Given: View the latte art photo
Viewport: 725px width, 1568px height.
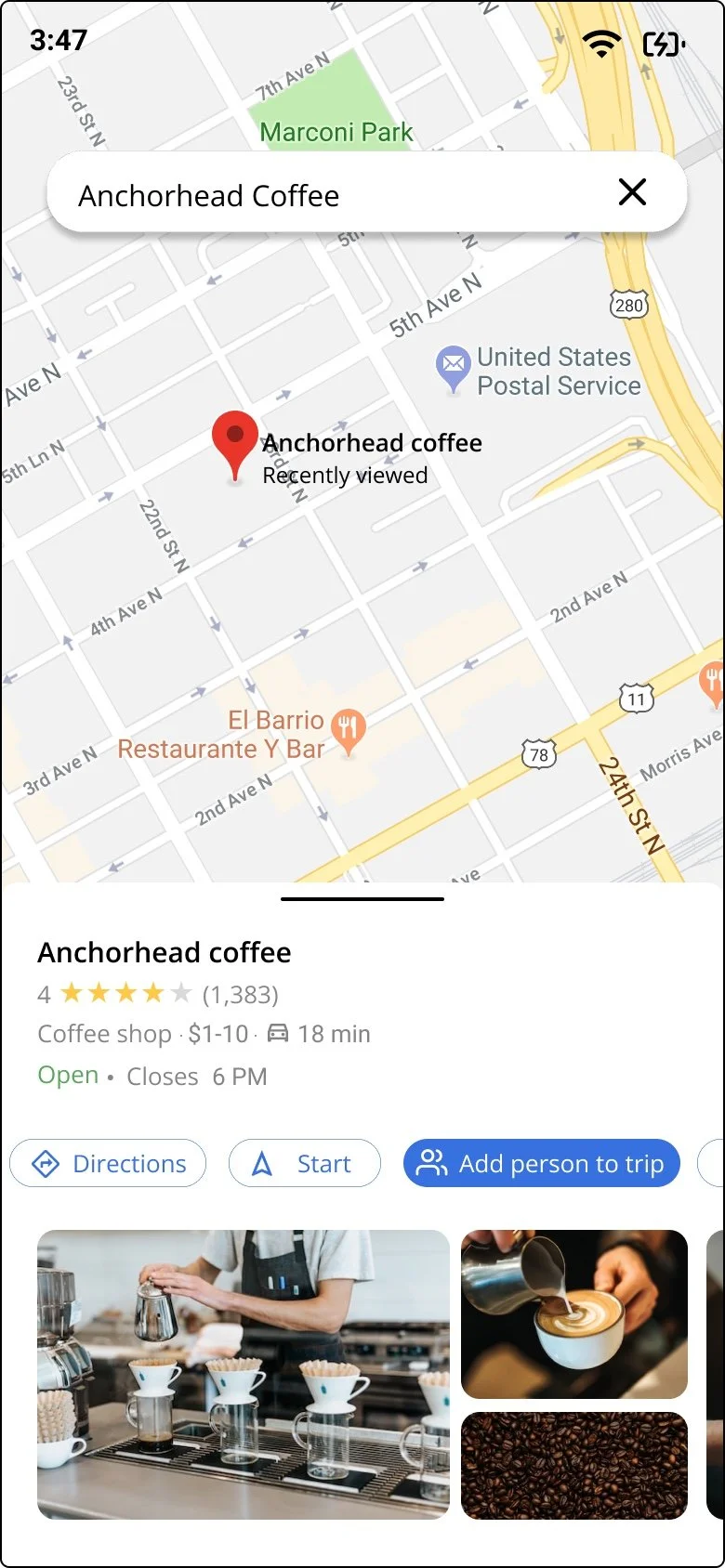Looking at the screenshot, I should [574, 1313].
